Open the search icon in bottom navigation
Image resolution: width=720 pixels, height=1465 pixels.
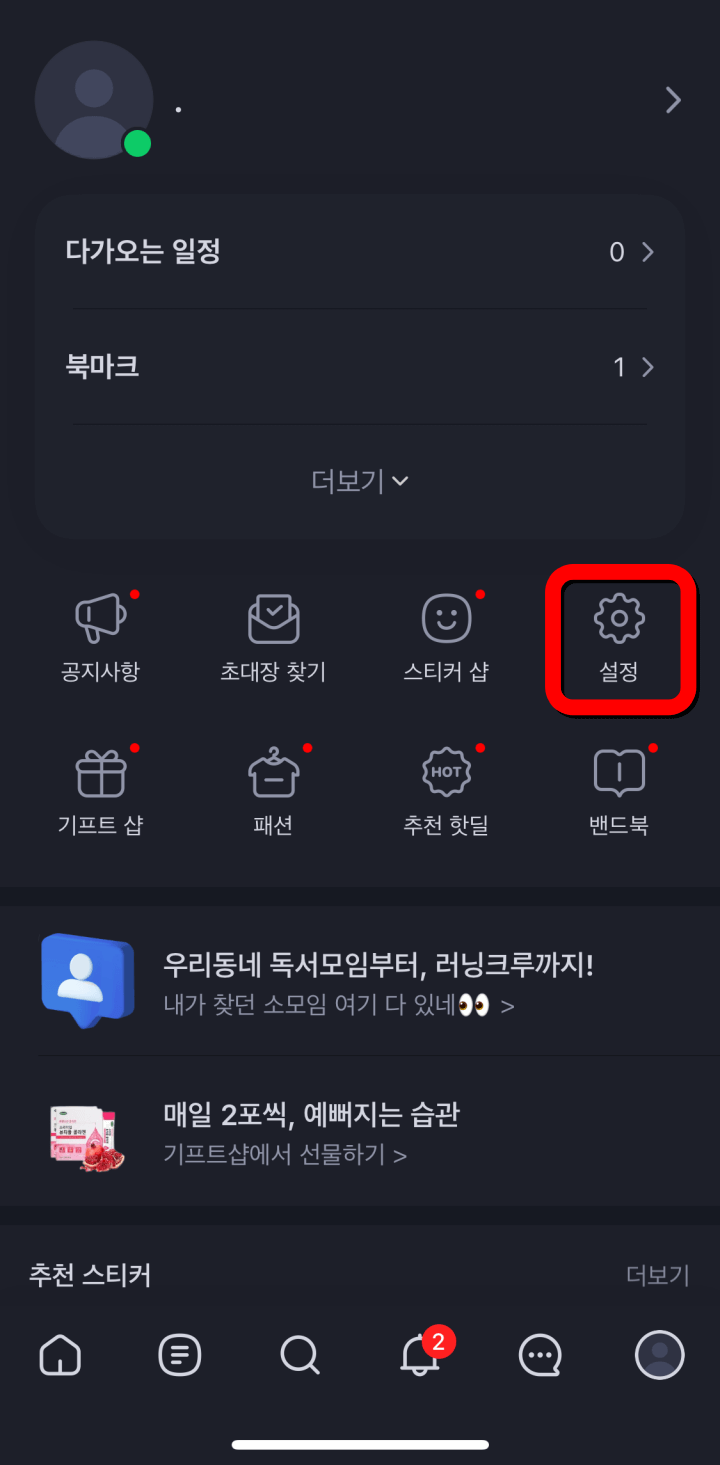(x=300, y=1355)
